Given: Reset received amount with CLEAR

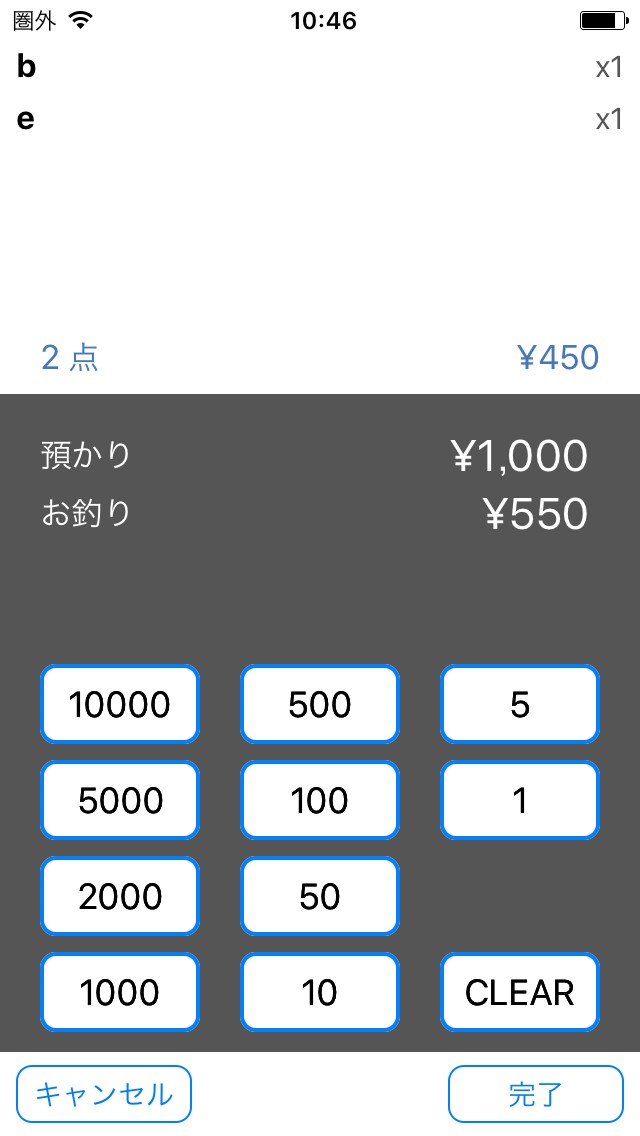Looking at the screenshot, I should click(520, 993).
